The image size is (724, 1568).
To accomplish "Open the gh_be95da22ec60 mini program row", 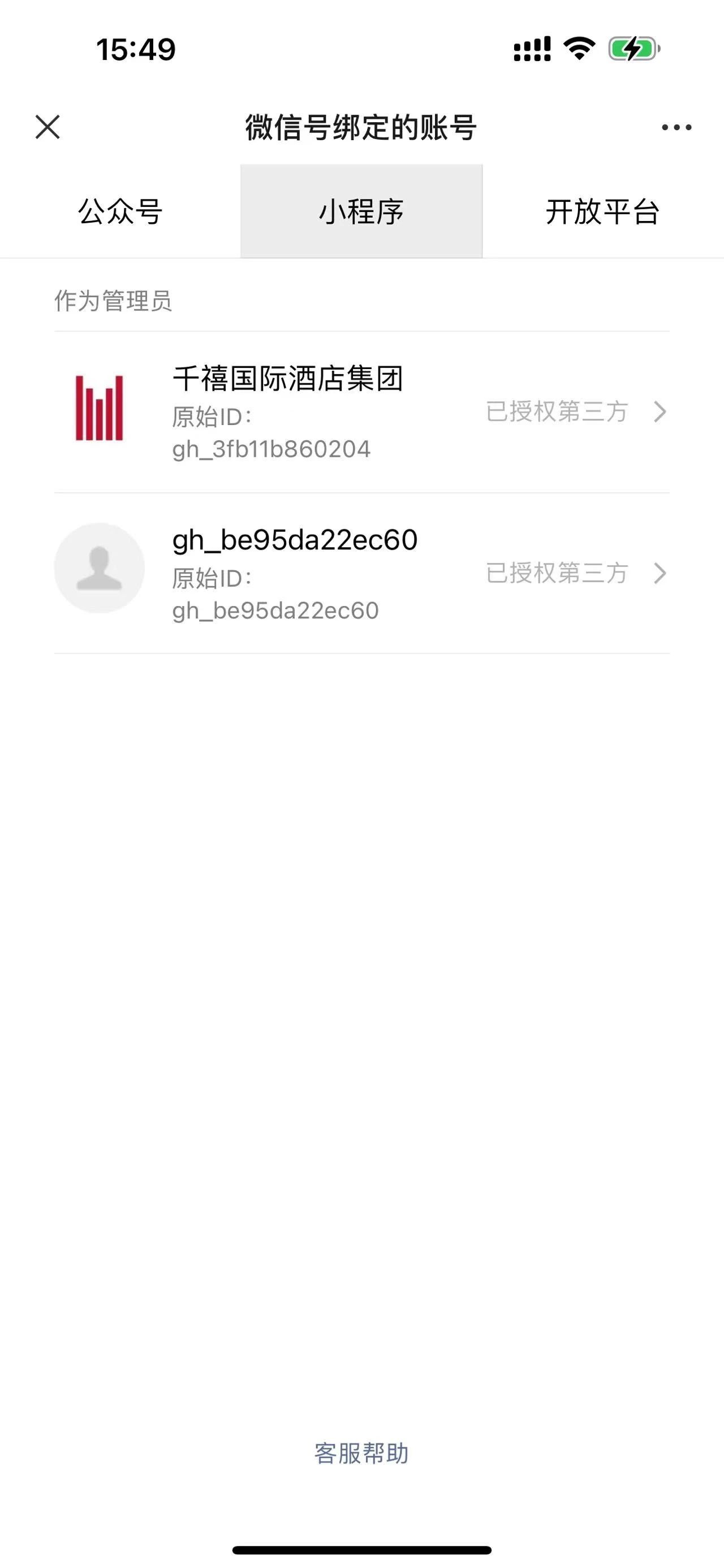I will click(x=361, y=573).
